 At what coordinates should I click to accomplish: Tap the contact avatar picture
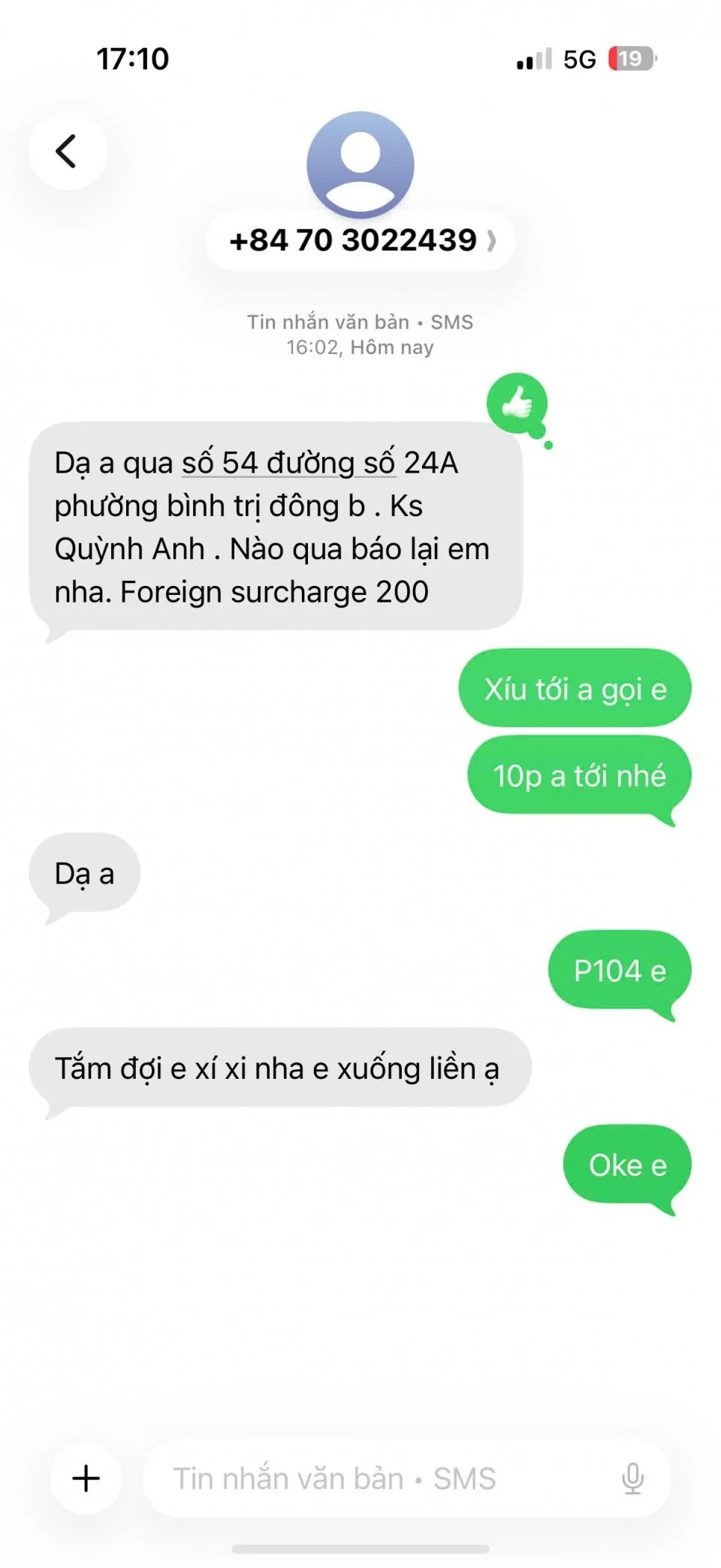[x=360, y=164]
